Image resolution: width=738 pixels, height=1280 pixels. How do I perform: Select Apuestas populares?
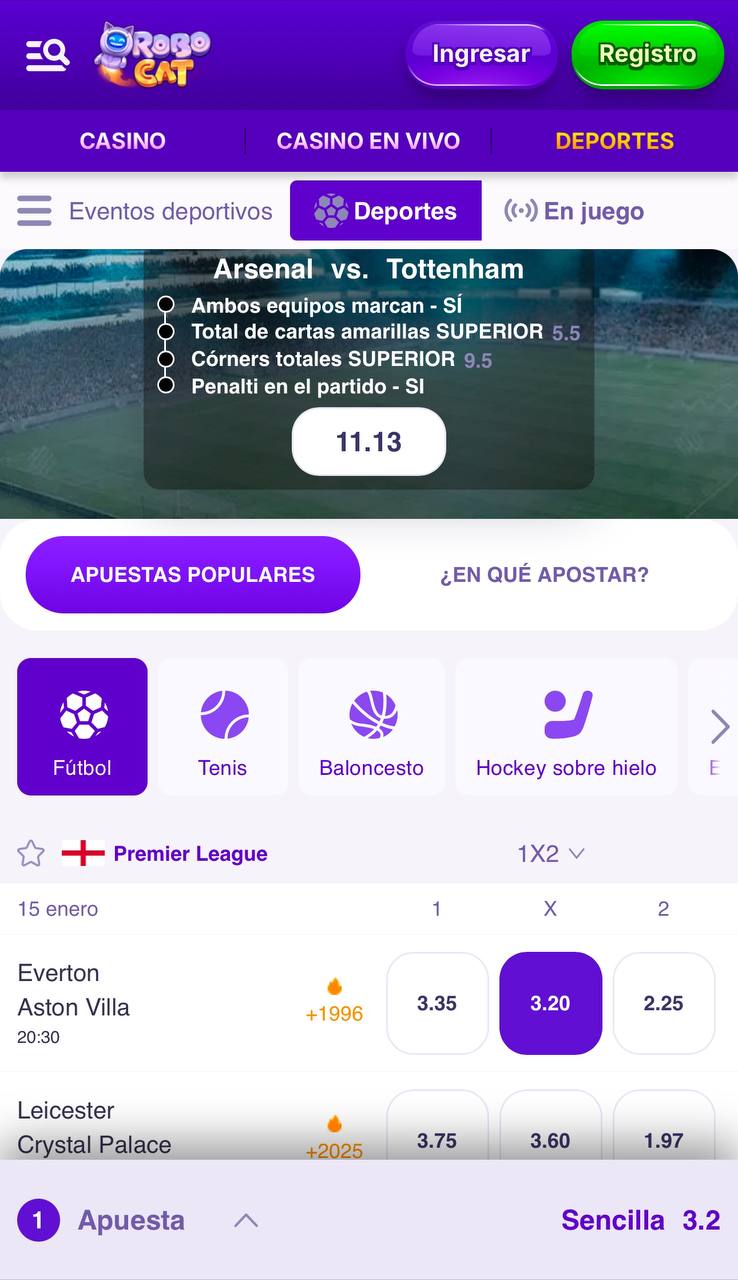click(x=193, y=575)
